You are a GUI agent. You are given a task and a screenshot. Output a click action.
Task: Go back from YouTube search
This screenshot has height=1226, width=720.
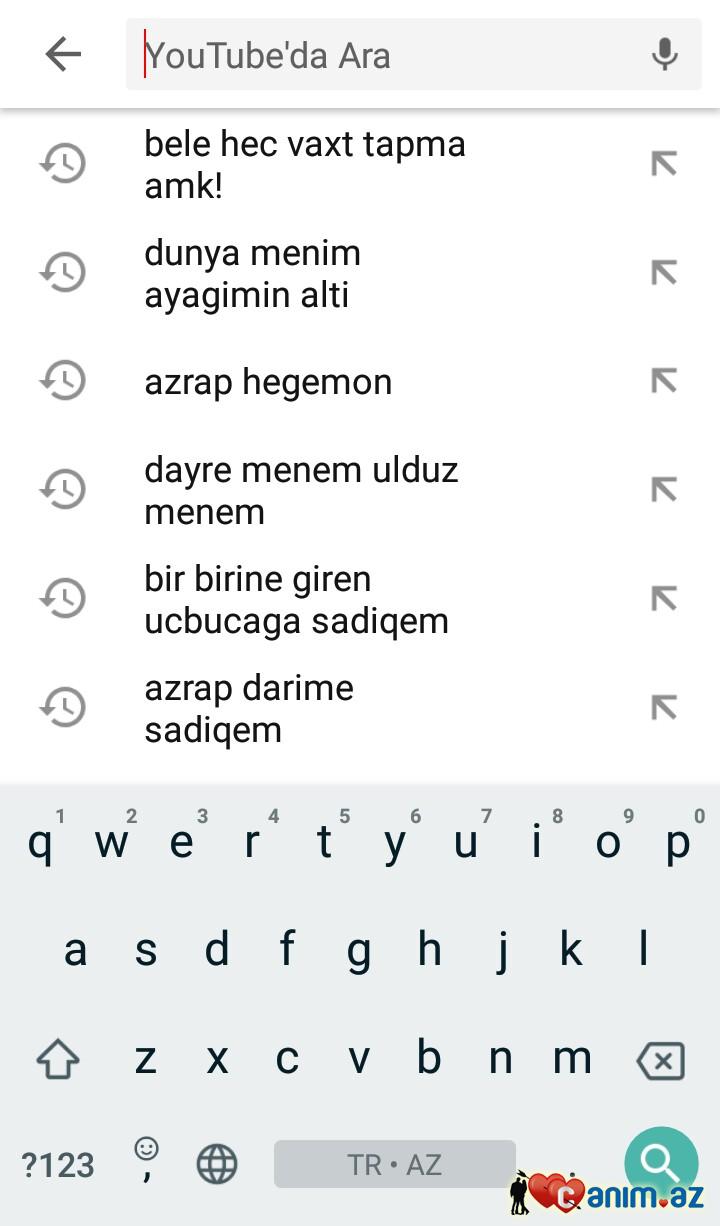(62, 54)
